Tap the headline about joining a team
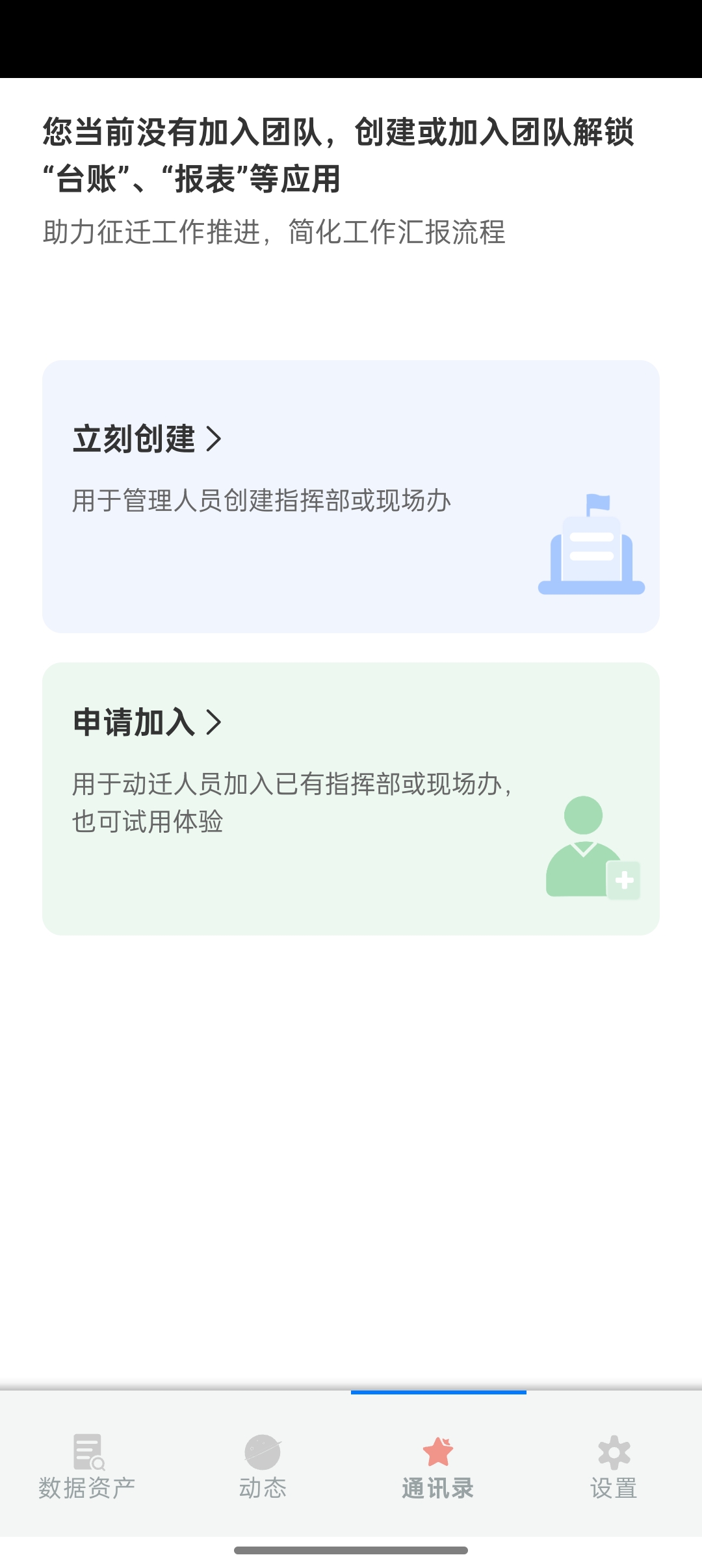This screenshot has width=702, height=1568. coord(341,153)
